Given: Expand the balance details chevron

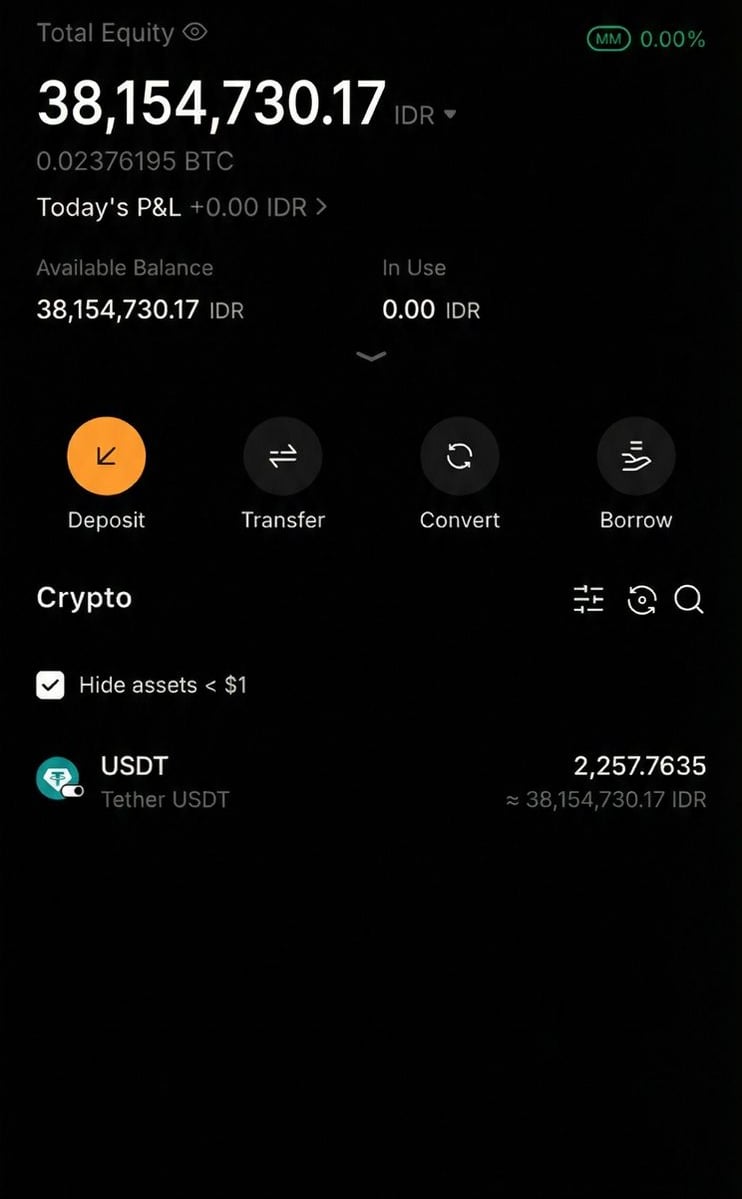Looking at the screenshot, I should tap(371, 357).
